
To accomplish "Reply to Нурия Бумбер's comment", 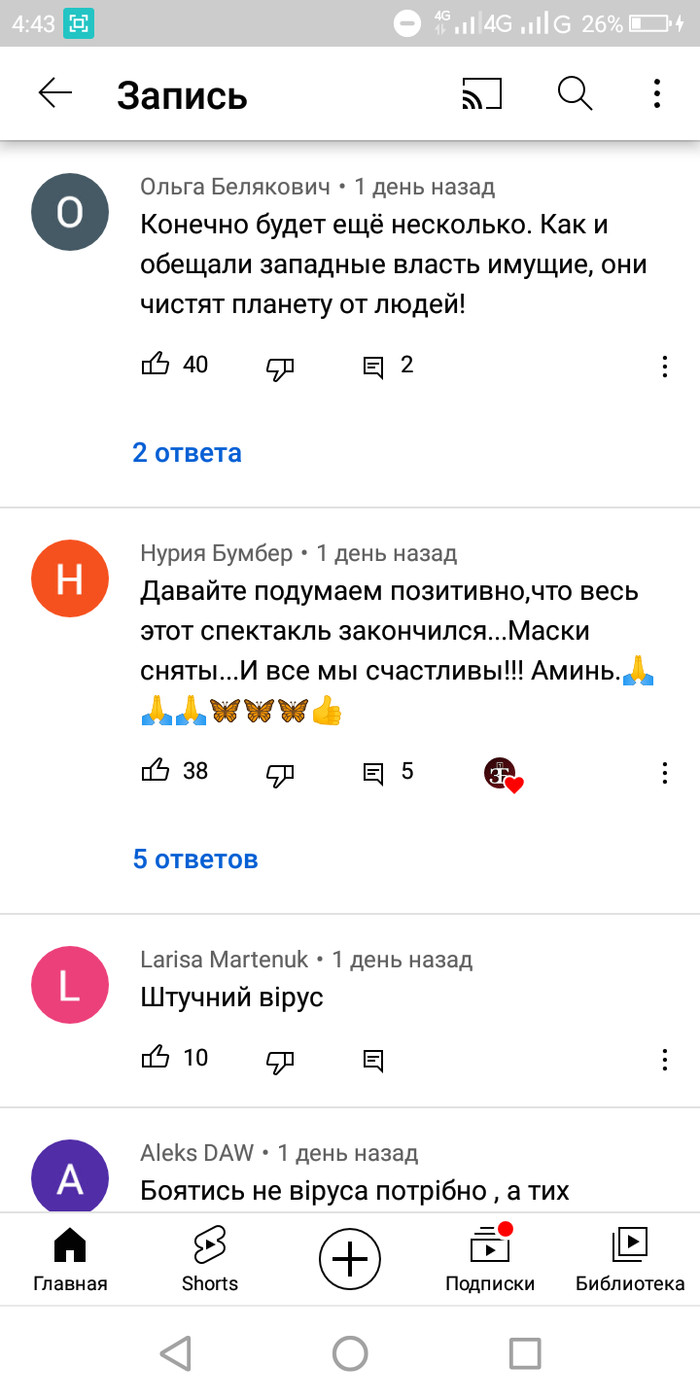I will (373, 773).
